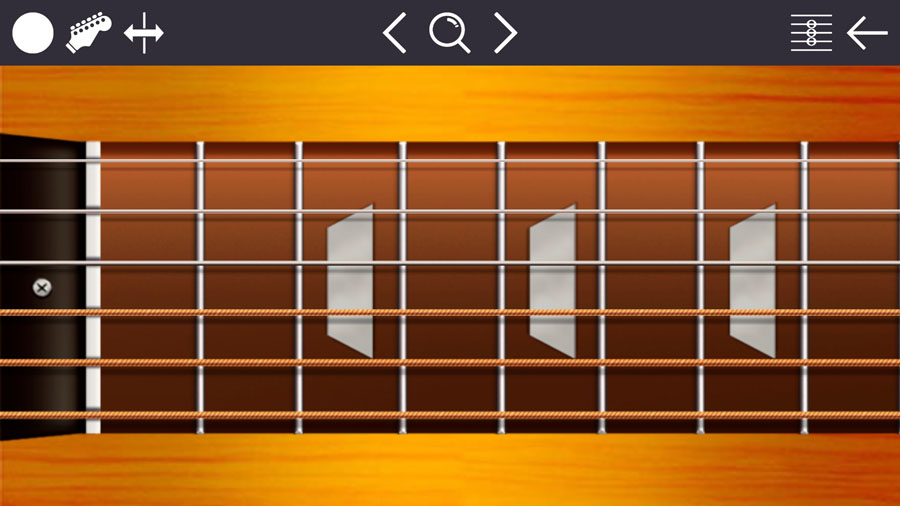Move fretboard right with the next arrow

505,33
